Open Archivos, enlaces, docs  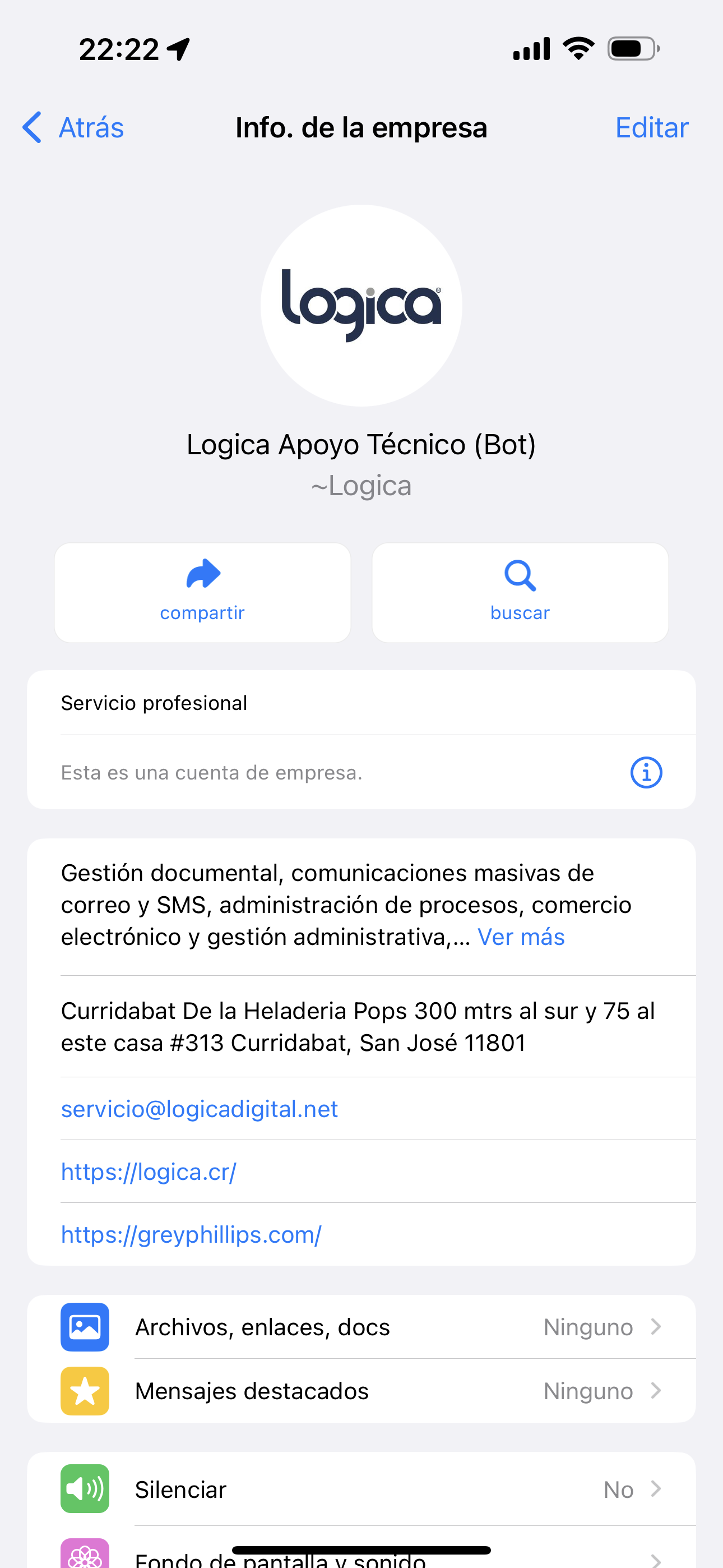(361, 1327)
